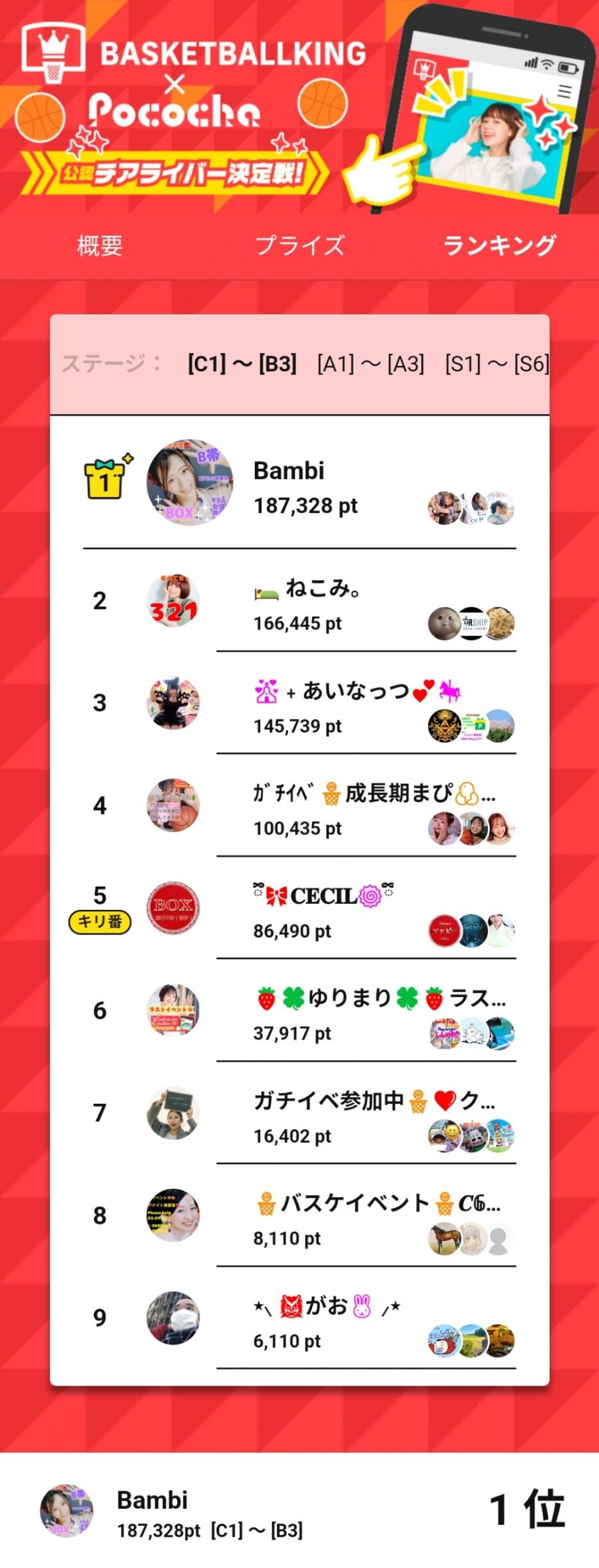Select the ランキング tab
Image resolution: width=599 pixels, height=1568 pixels.
(x=499, y=246)
